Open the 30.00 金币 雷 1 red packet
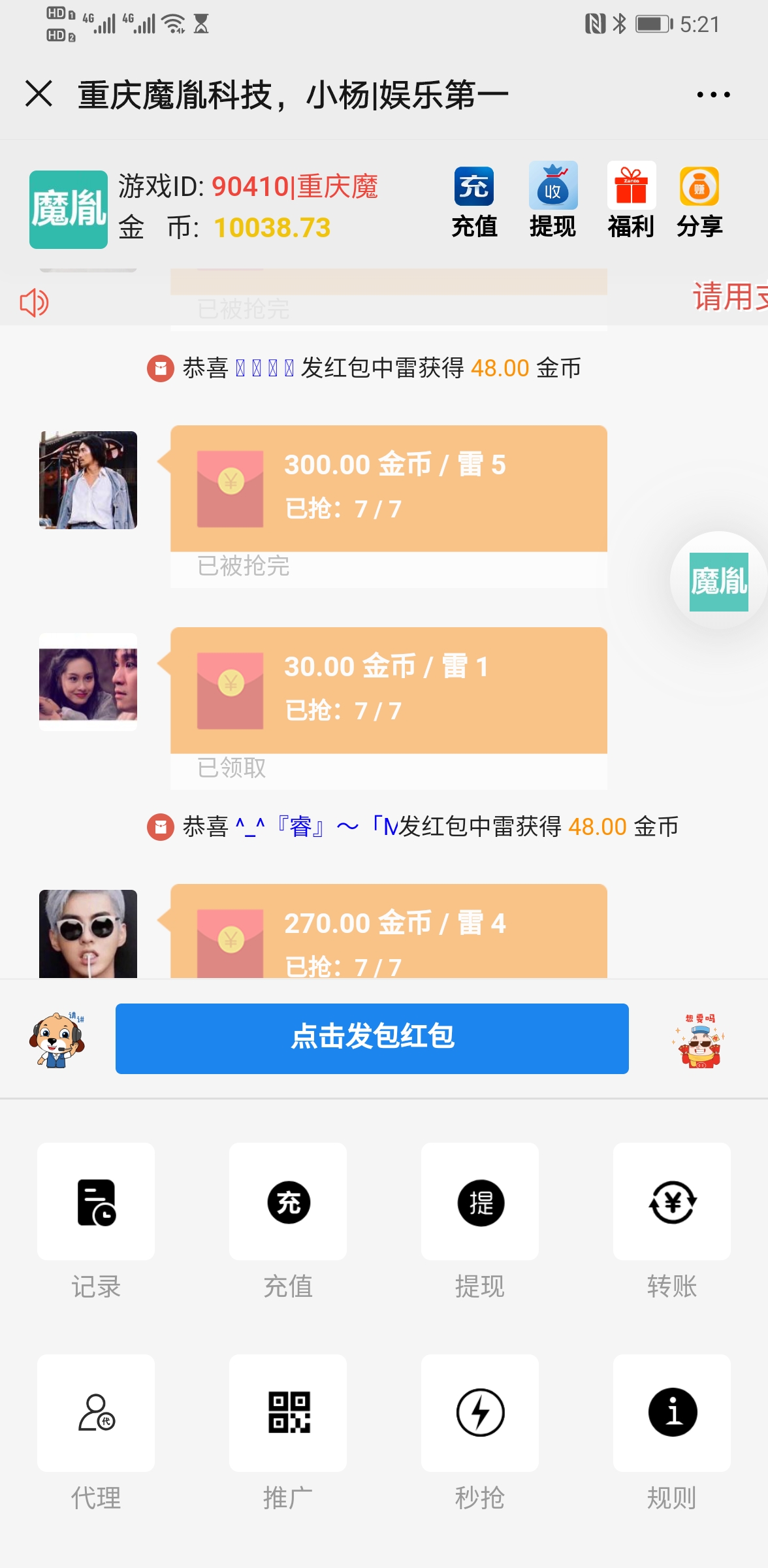Screen dimensions: 768x1568 click(x=389, y=690)
